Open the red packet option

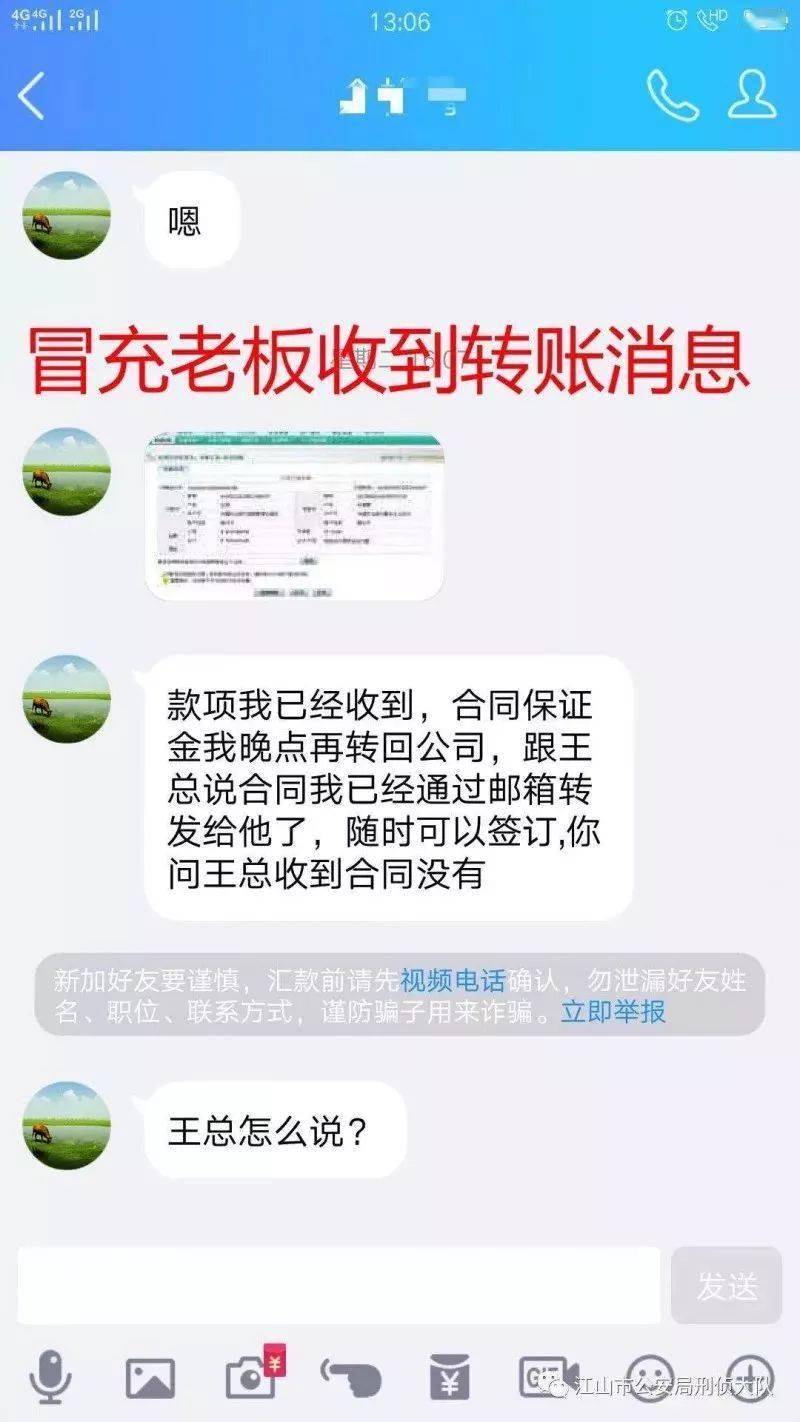450,1378
